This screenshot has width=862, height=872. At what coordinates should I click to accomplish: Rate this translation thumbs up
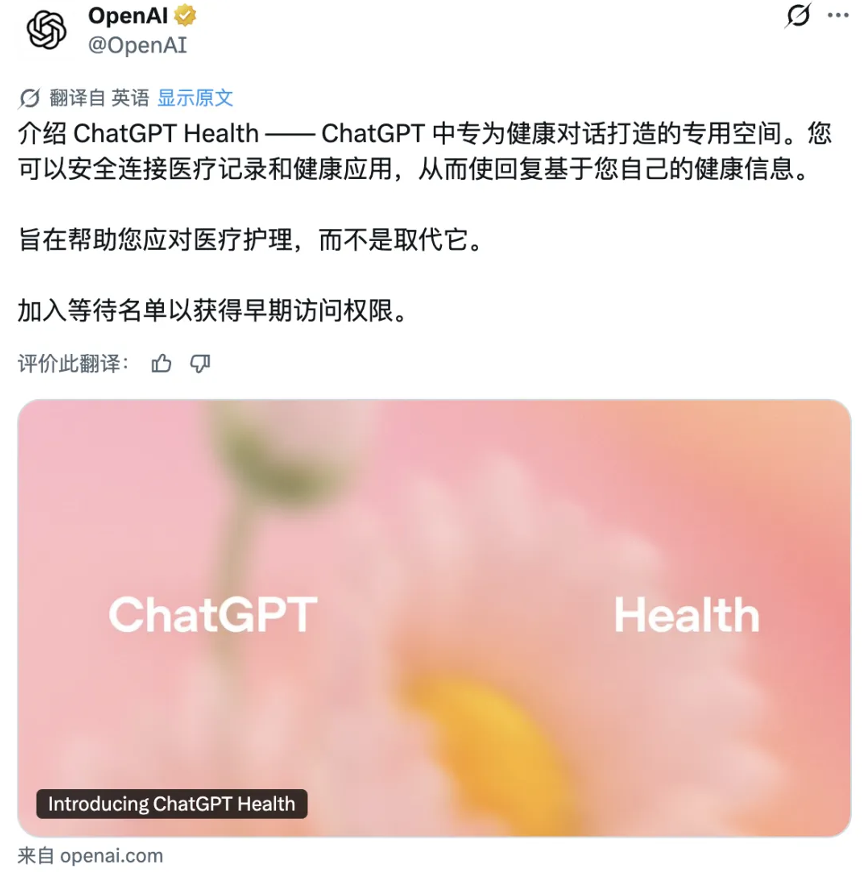point(161,363)
